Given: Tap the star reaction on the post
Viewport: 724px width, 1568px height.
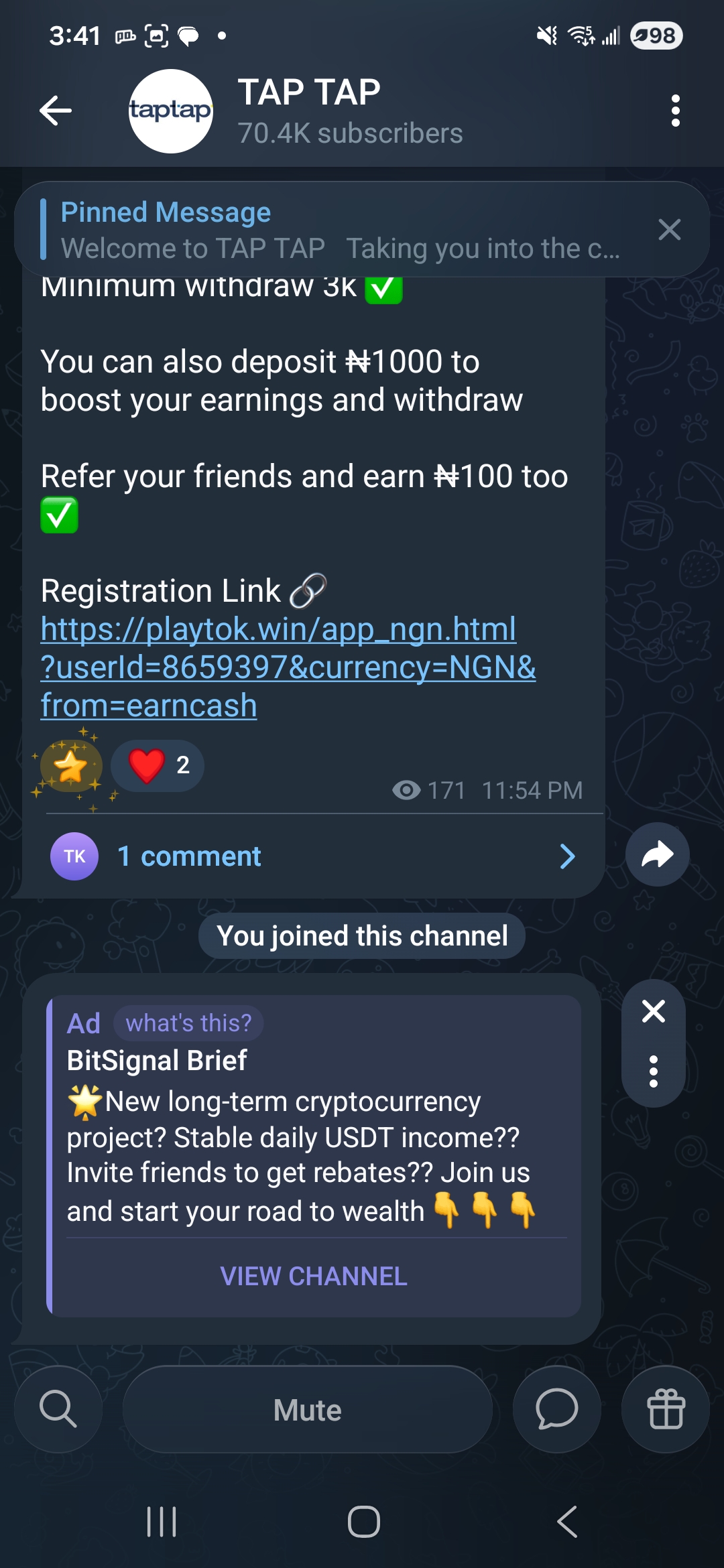Looking at the screenshot, I should click(x=70, y=766).
